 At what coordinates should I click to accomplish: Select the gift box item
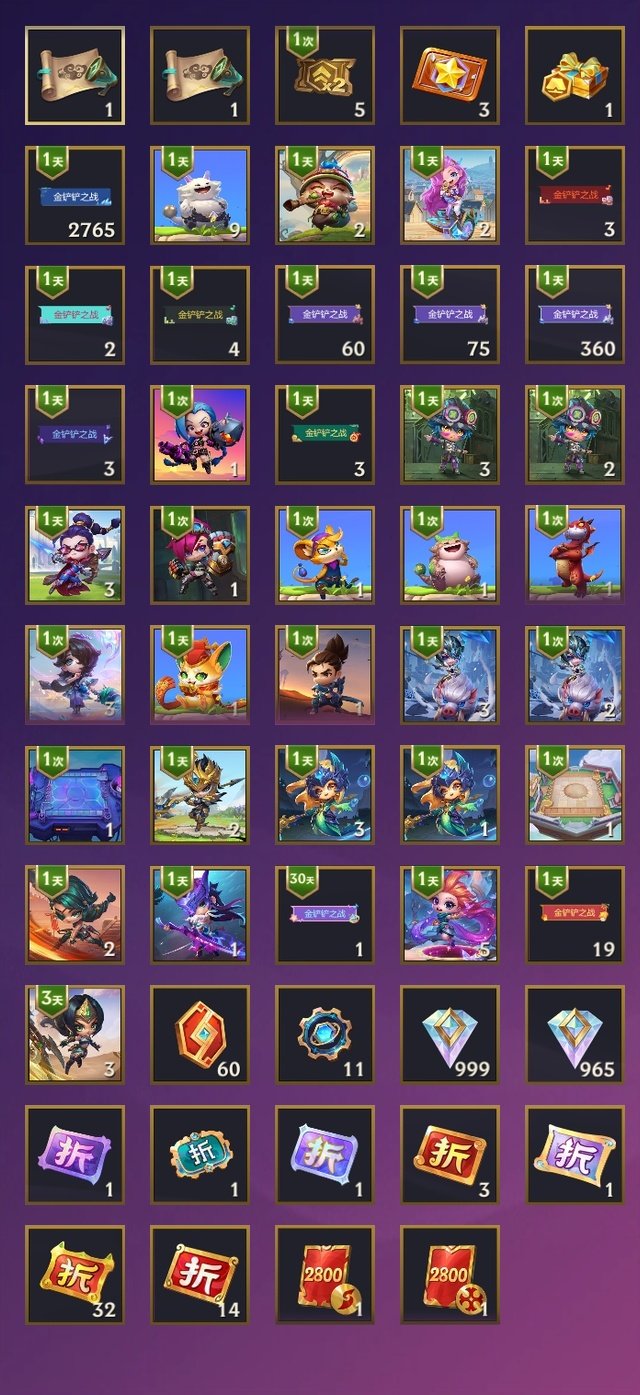tap(574, 76)
